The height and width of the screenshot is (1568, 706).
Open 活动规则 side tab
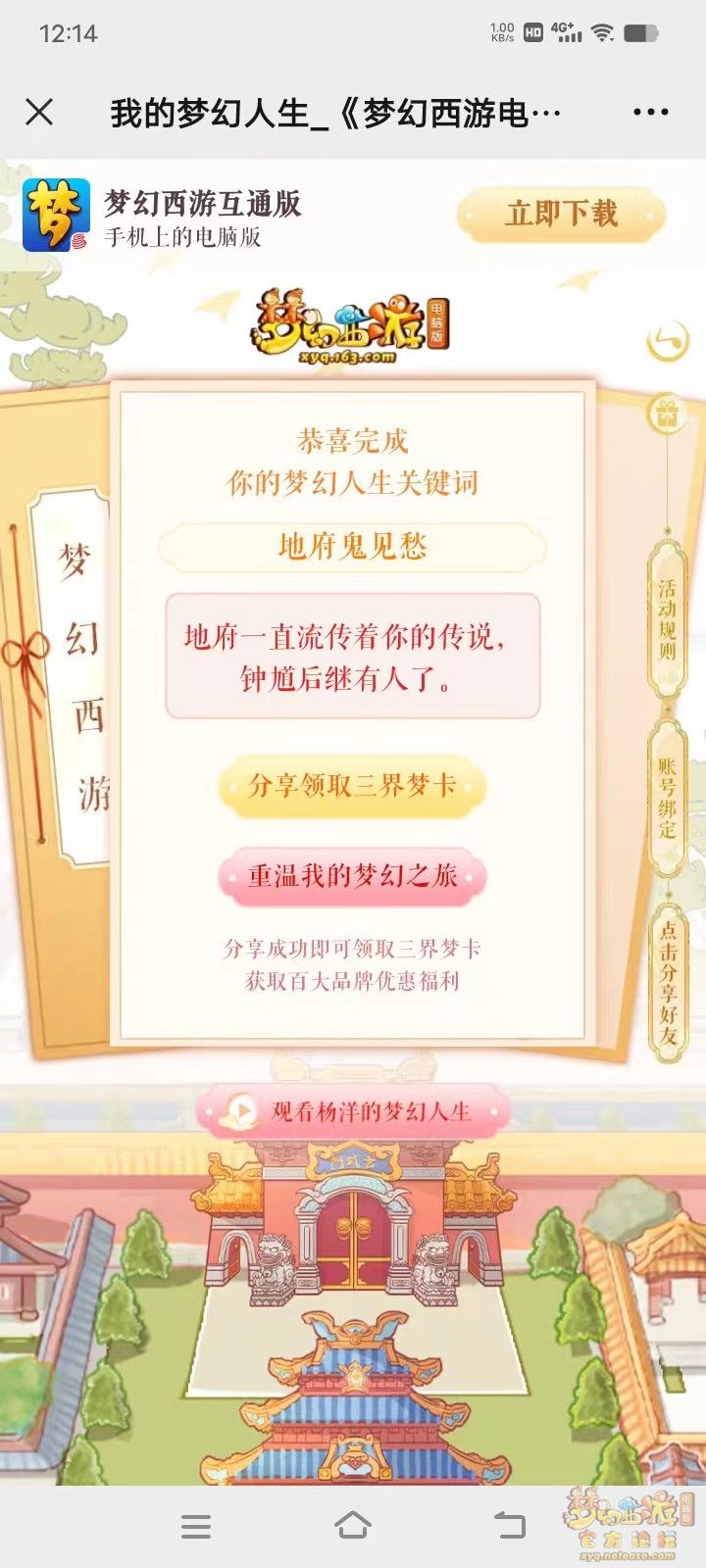668,619
